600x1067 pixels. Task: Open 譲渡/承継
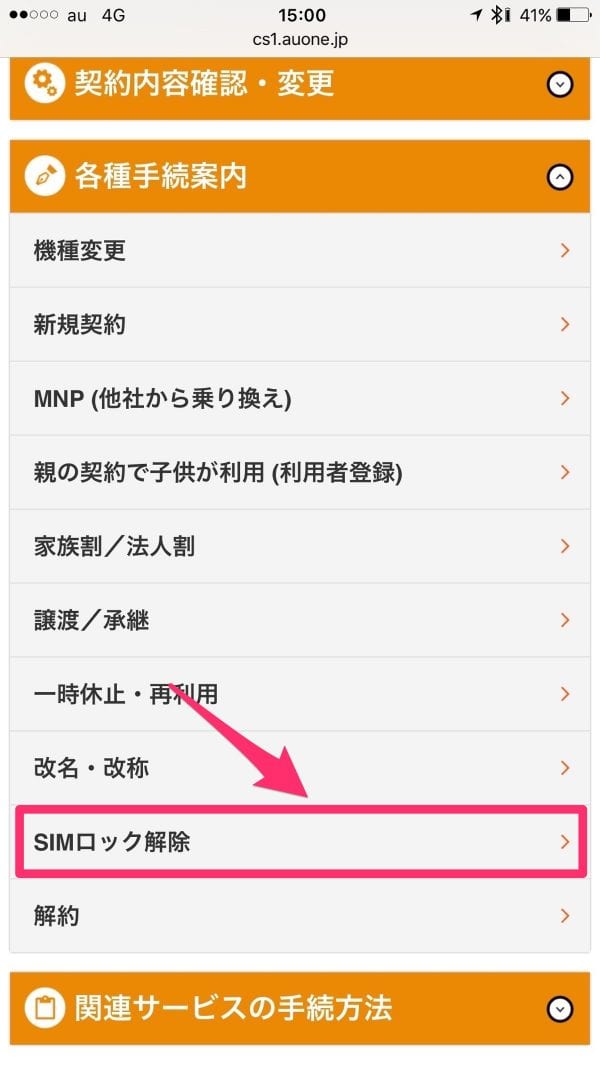pos(292,620)
